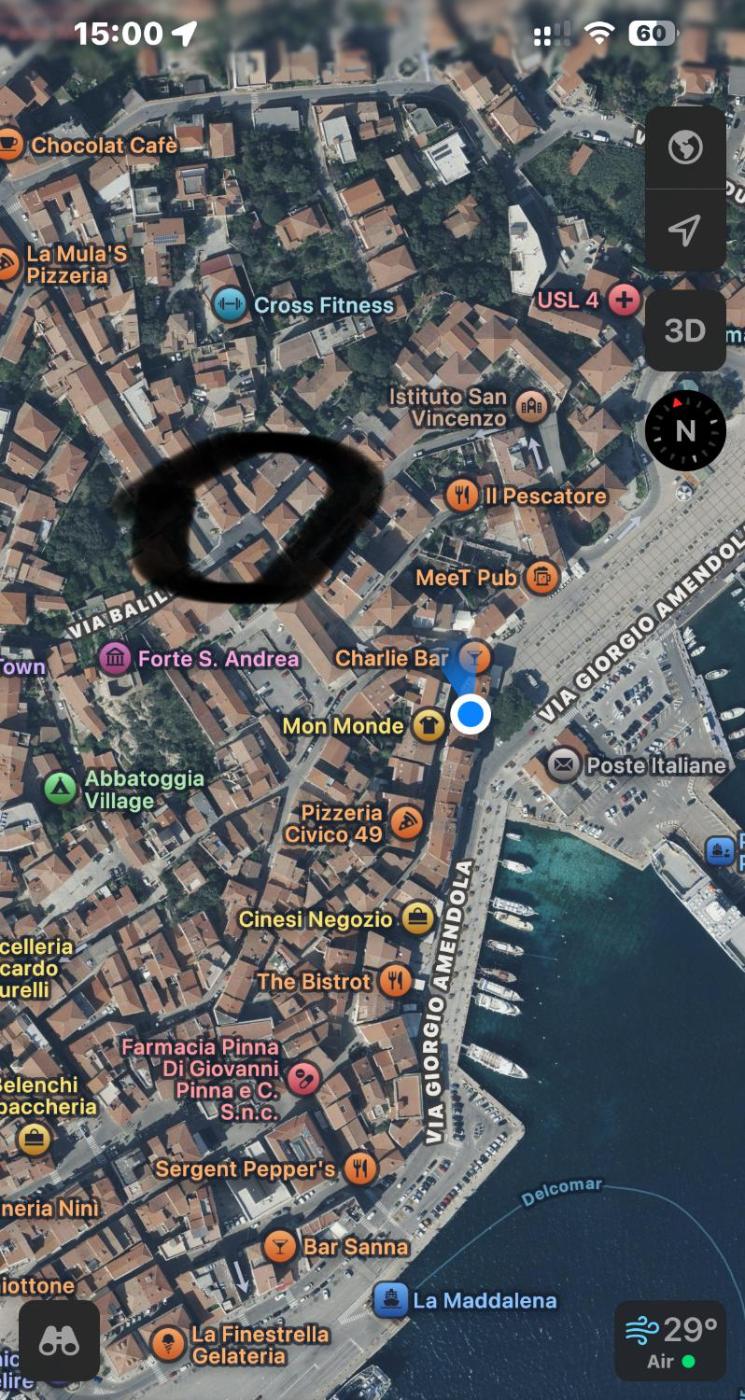Select Sergent Pepper's restaurant pin
This screenshot has width=745, height=1400.
click(x=360, y=1168)
